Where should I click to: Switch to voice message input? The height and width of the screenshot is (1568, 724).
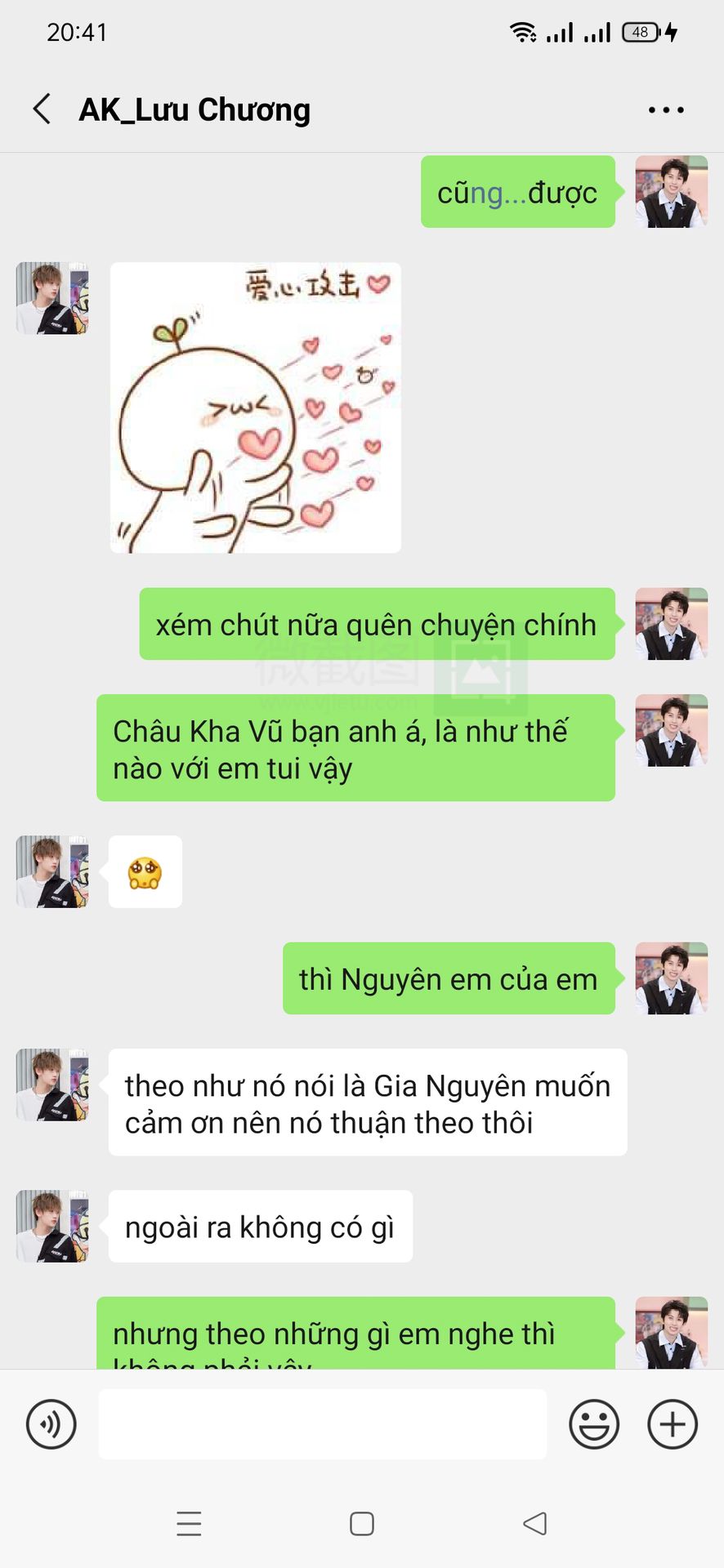pos(51,1424)
